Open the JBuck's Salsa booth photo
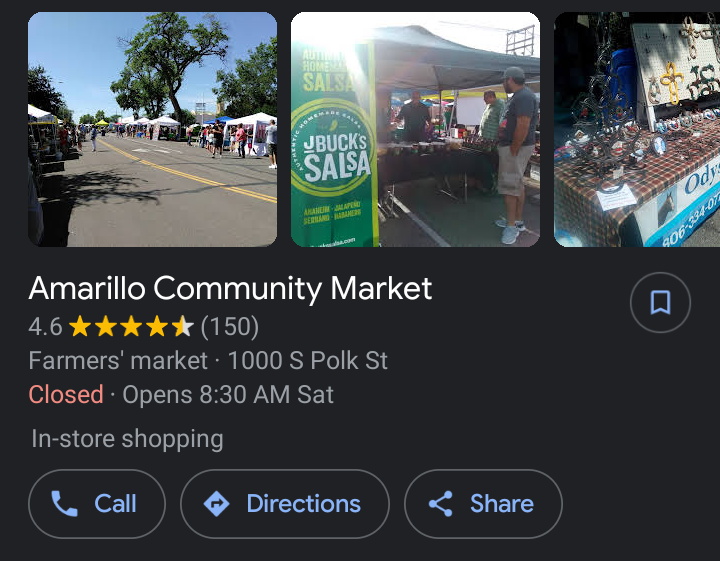Viewport: 720px width, 561px height. tap(415, 129)
